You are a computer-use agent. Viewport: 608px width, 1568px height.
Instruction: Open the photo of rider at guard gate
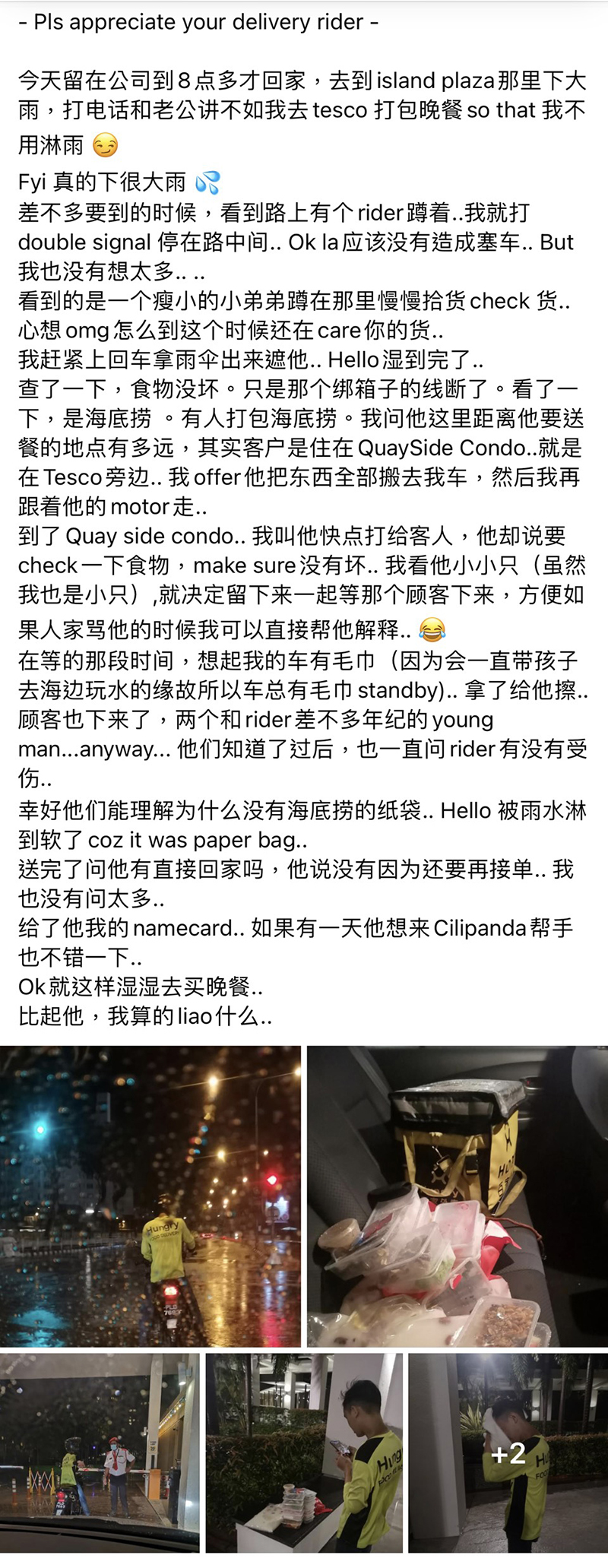(x=100, y=1452)
